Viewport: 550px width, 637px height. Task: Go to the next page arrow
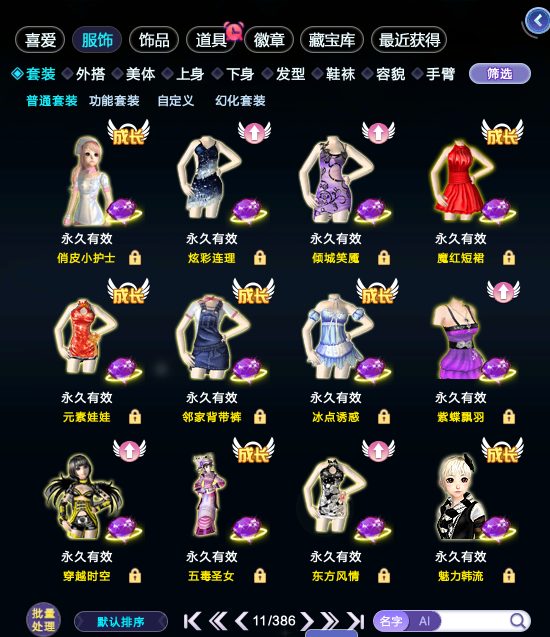pos(307,621)
